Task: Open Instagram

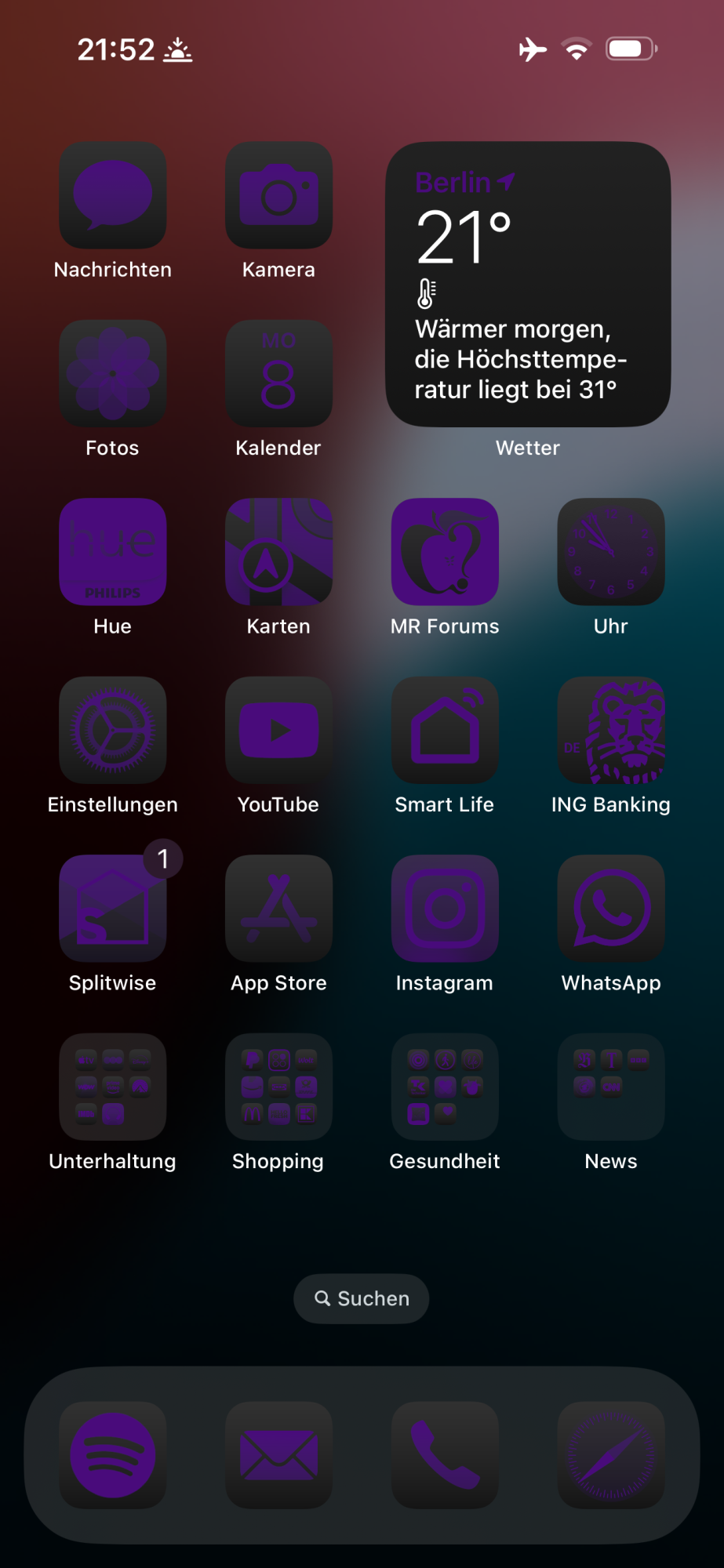Action: 445,908
